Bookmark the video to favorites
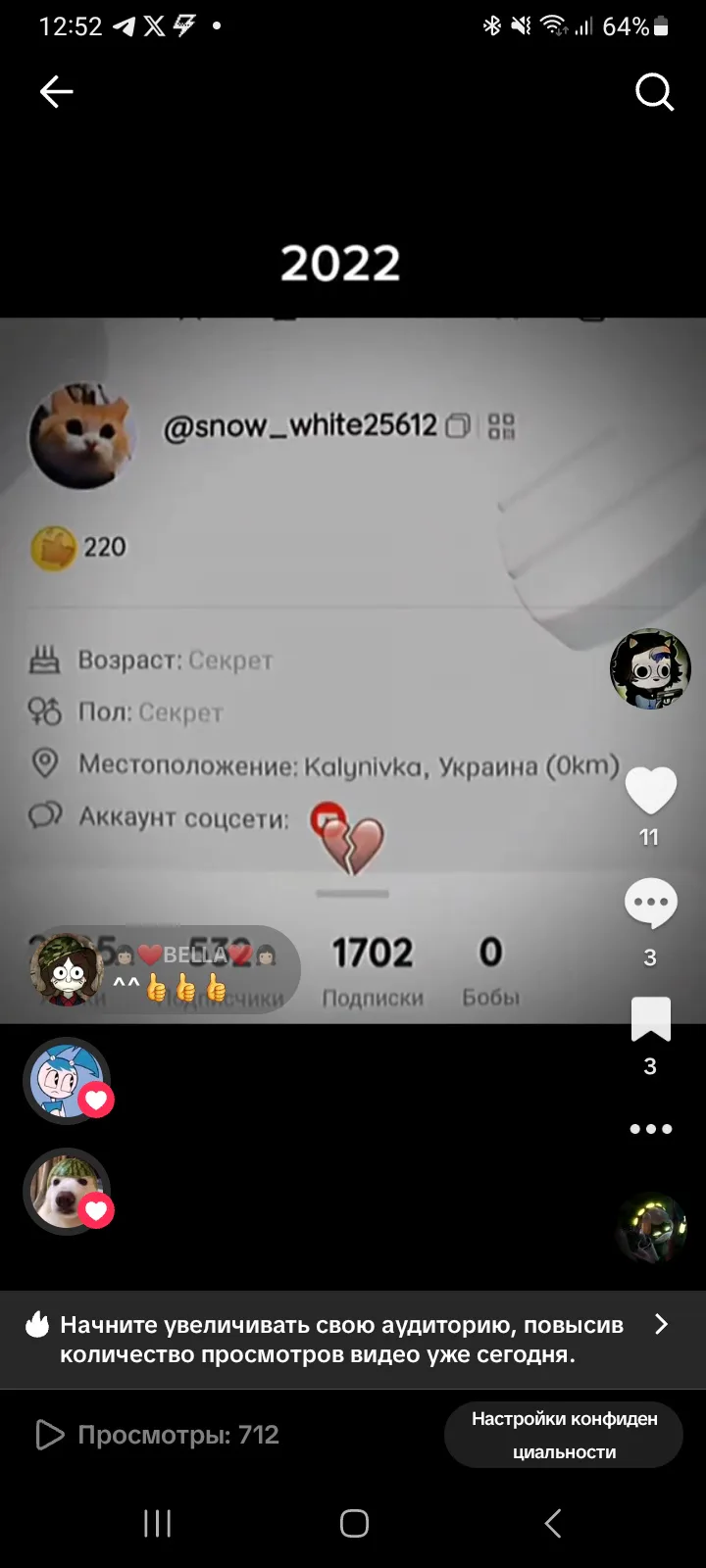 pos(650,1019)
